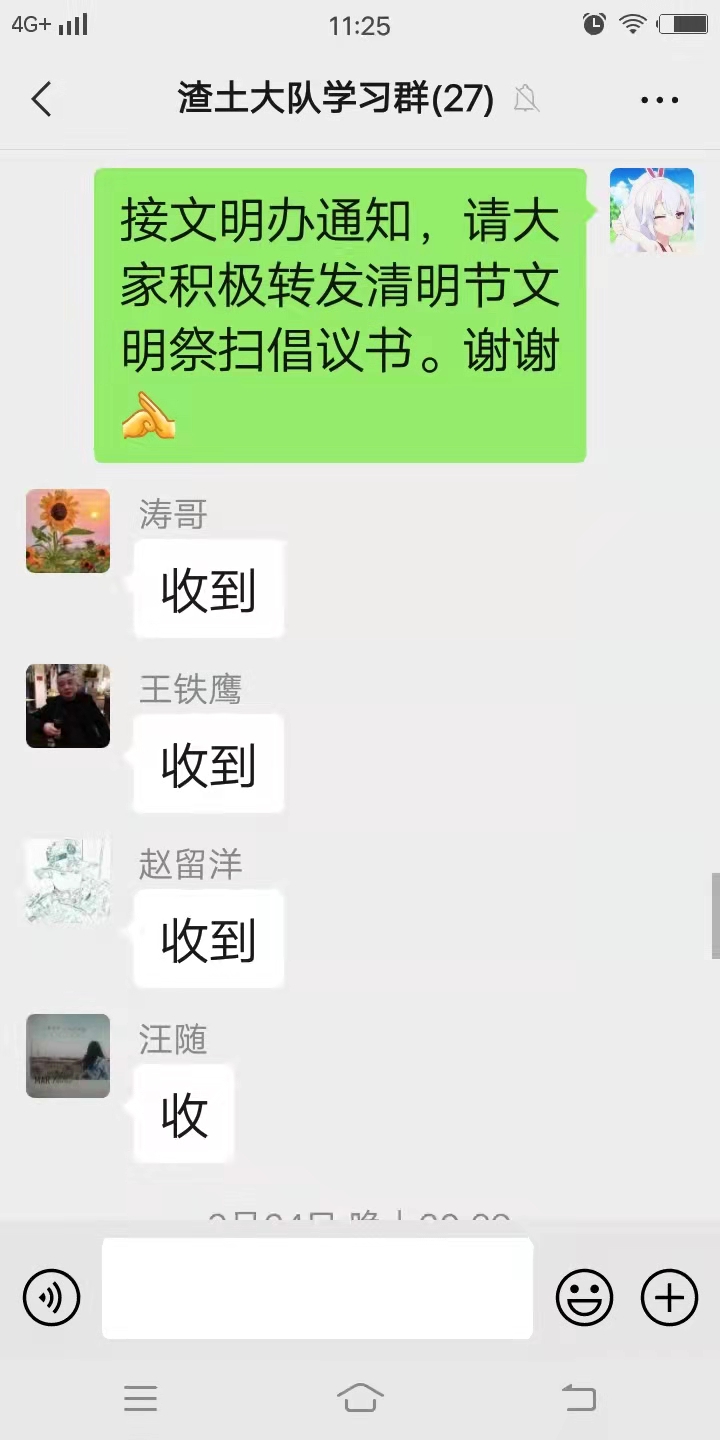Open 涛哥's sunflower avatar profile
Image resolution: width=720 pixels, height=1440 pixels.
pos(68,531)
